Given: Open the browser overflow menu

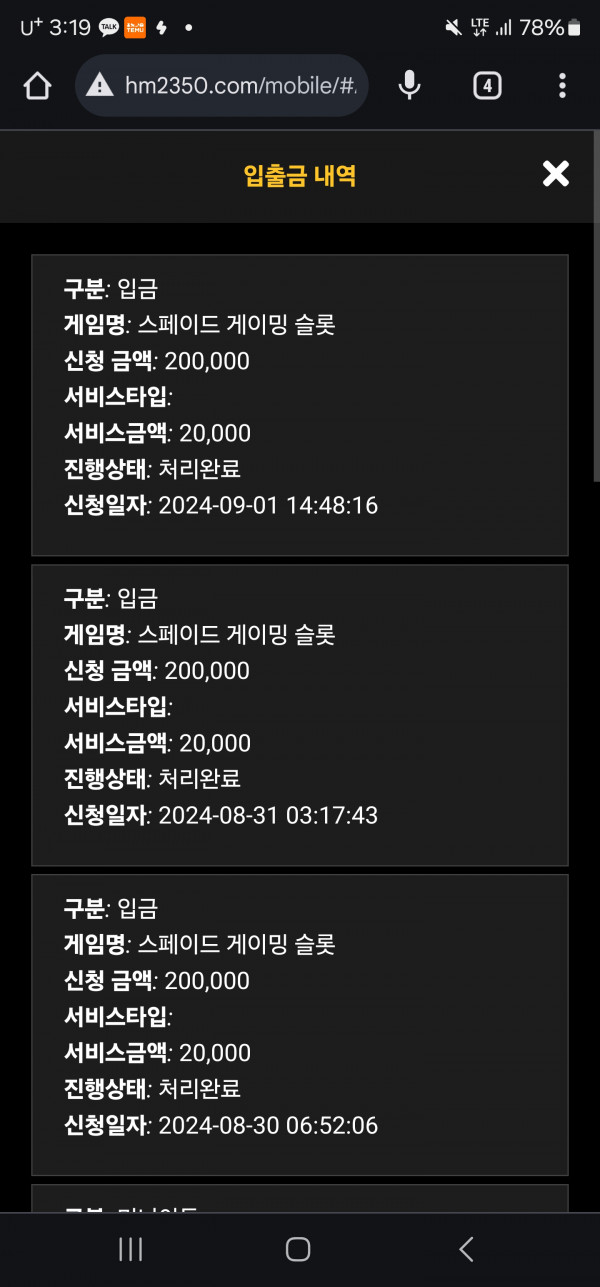Looking at the screenshot, I should (562, 86).
